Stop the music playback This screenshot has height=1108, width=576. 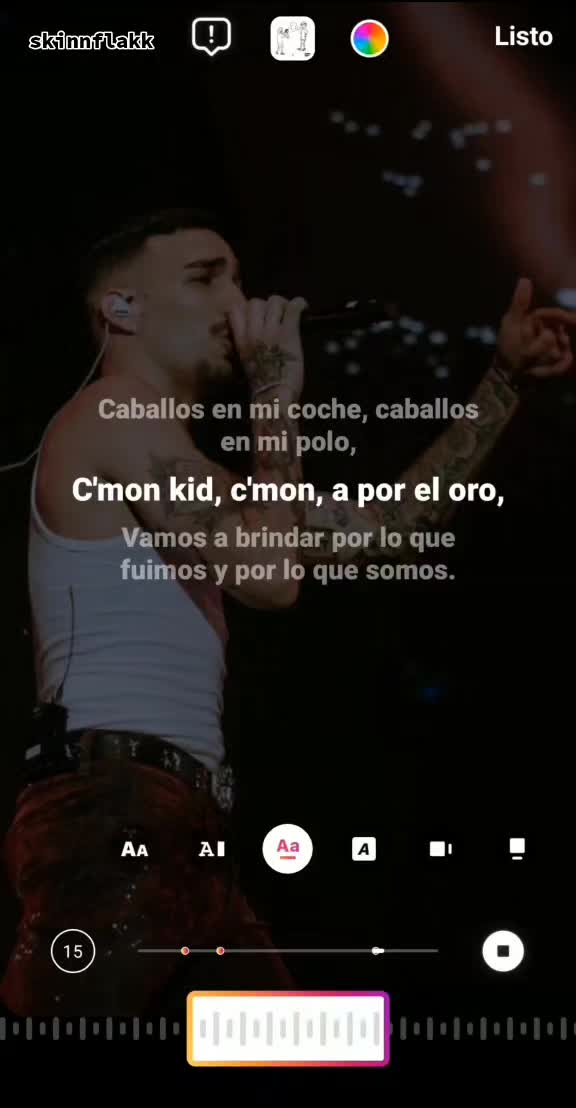point(503,951)
